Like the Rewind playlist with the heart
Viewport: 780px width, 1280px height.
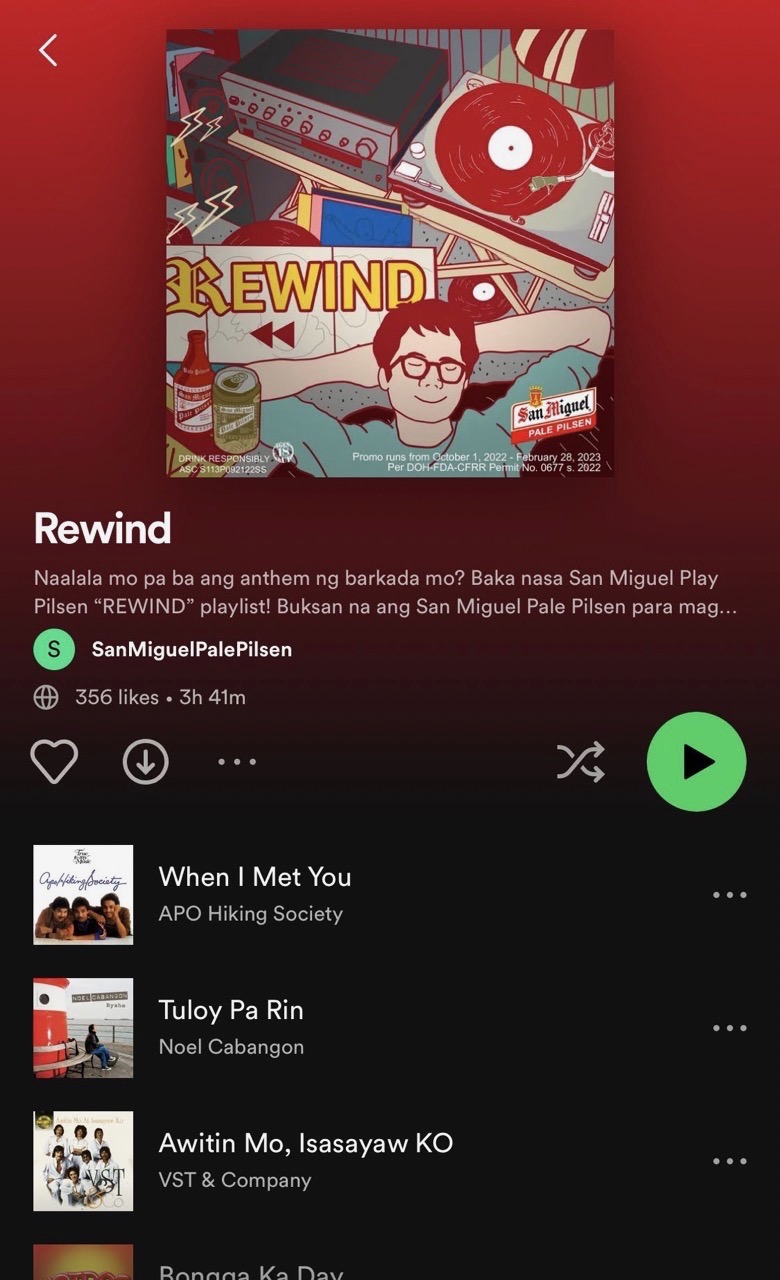click(54, 762)
